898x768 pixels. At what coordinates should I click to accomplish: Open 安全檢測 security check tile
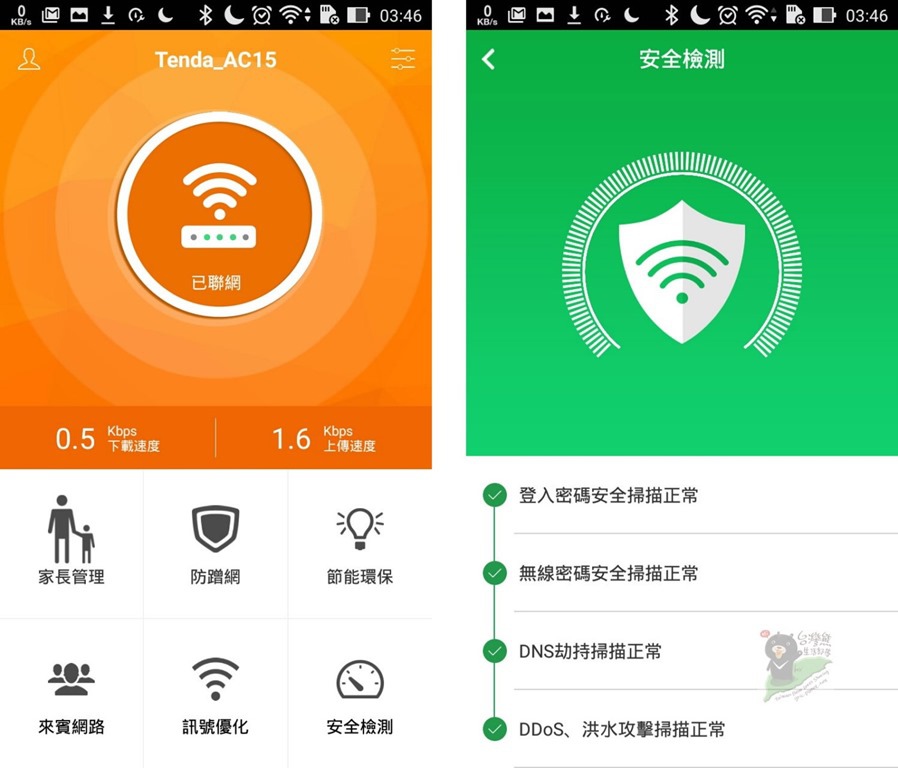(359, 694)
